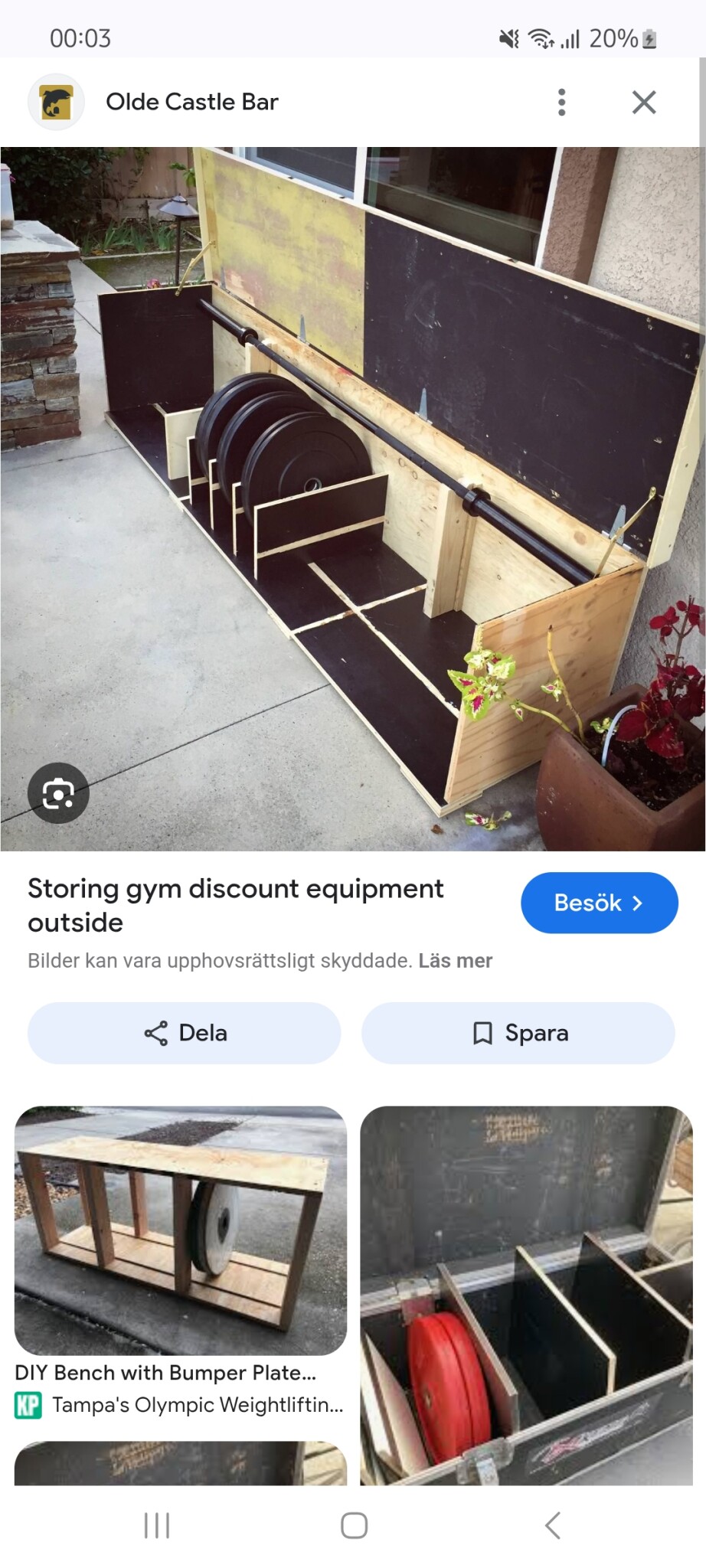Screen dimensions: 706x1568
Task: Save the image with Spara
Action: pyautogui.click(x=518, y=1033)
